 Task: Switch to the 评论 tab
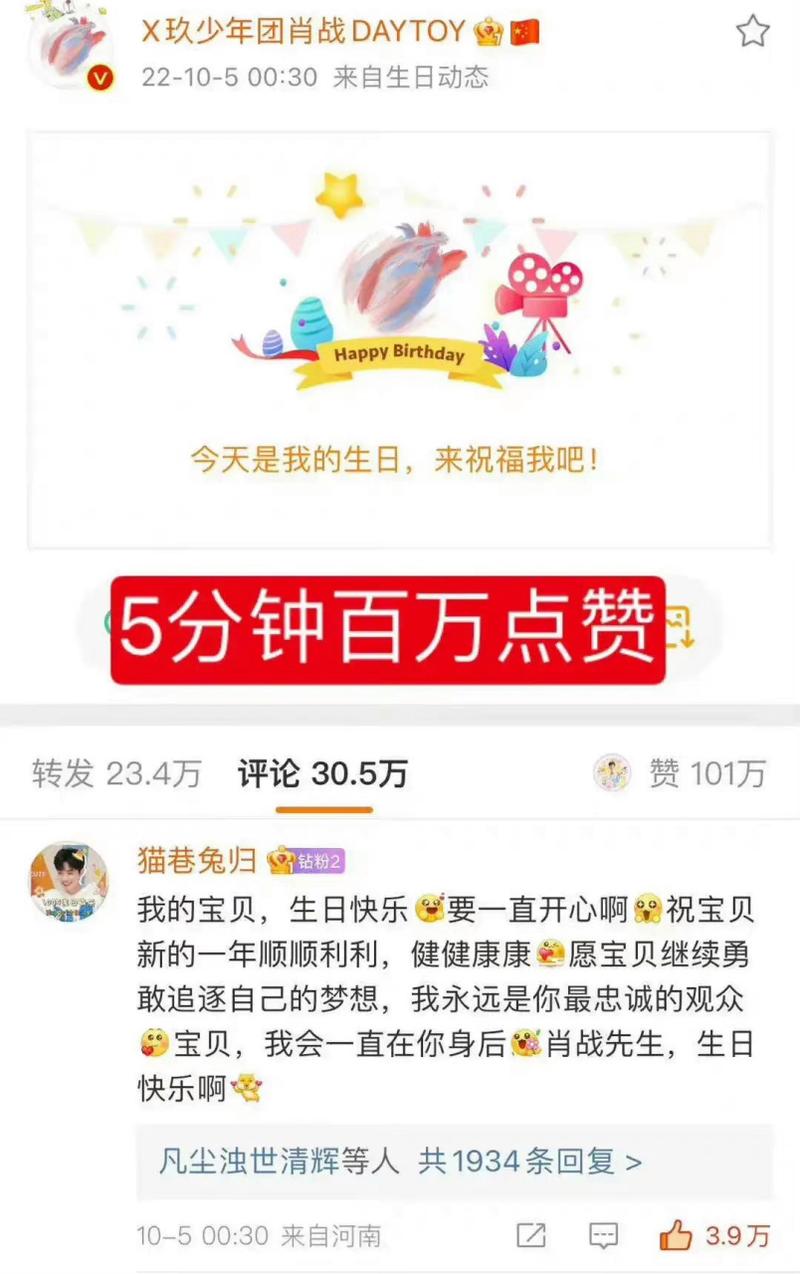click(322, 773)
